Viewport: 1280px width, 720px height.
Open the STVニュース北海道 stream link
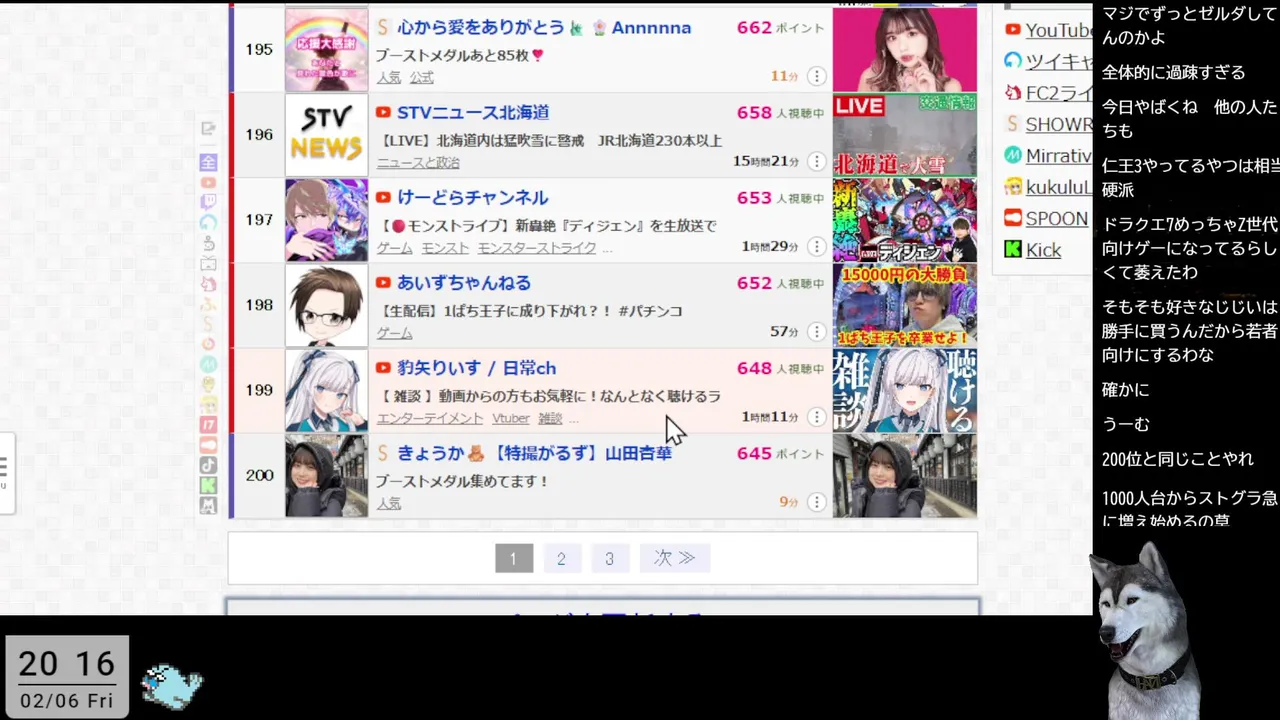coord(472,113)
